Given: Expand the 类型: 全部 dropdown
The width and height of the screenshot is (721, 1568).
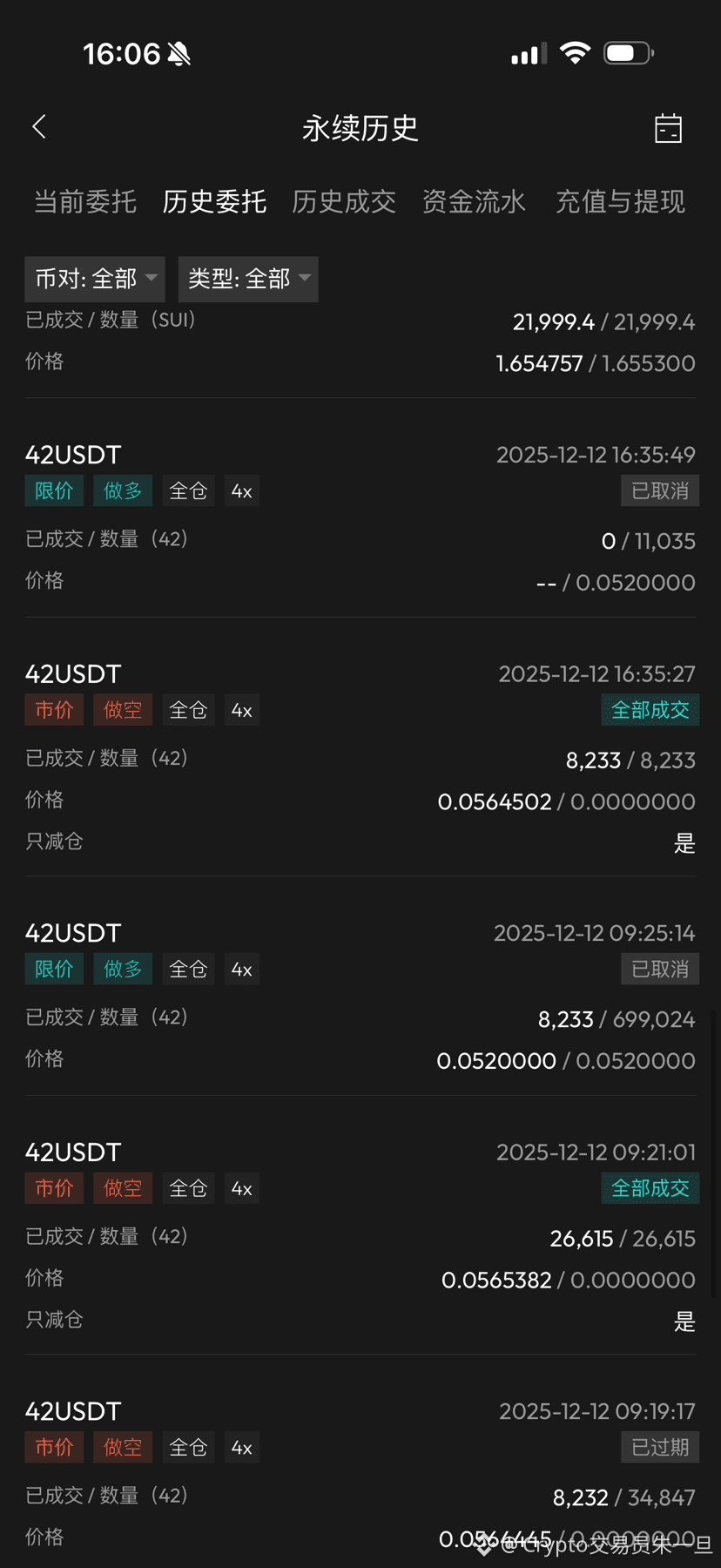Looking at the screenshot, I should [248, 279].
